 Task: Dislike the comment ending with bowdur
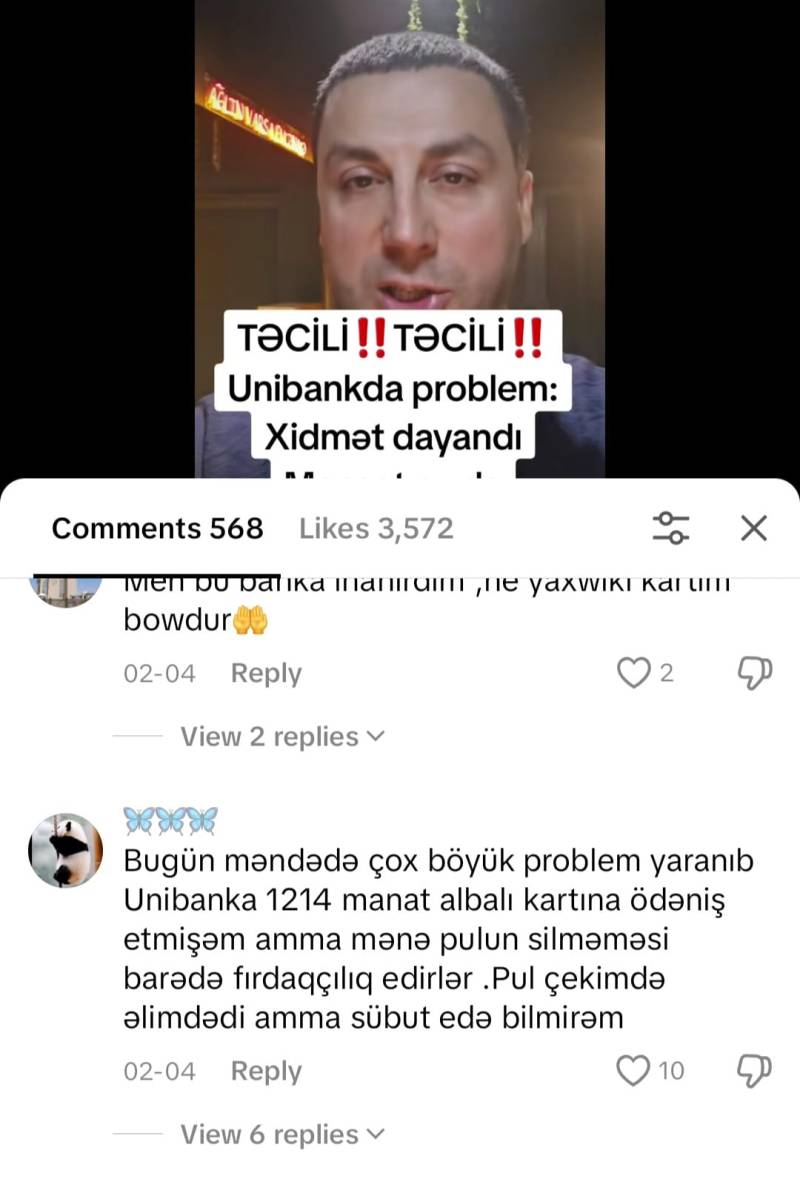click(x=755, y=673)
